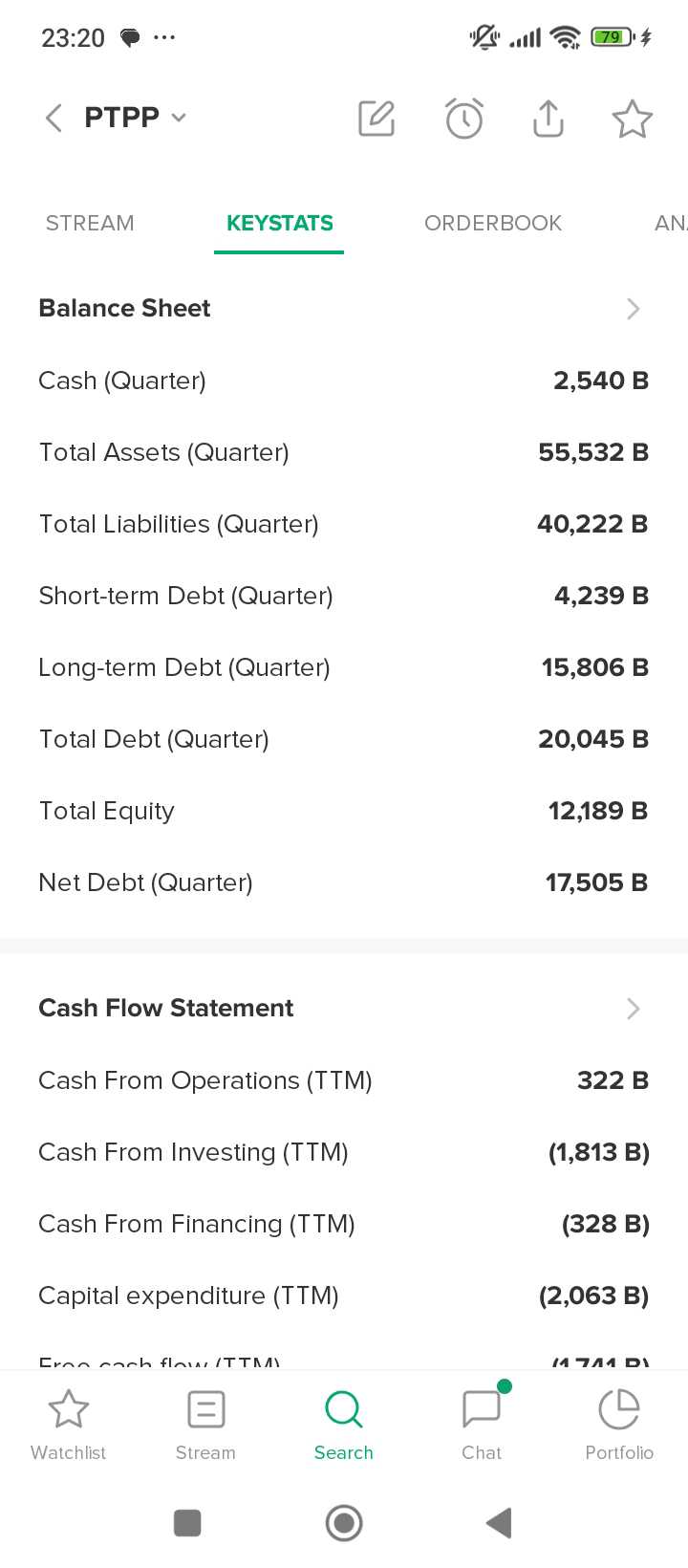View the Portfolio tab
Screen dimensions: 688x1568
(619, 1426)
